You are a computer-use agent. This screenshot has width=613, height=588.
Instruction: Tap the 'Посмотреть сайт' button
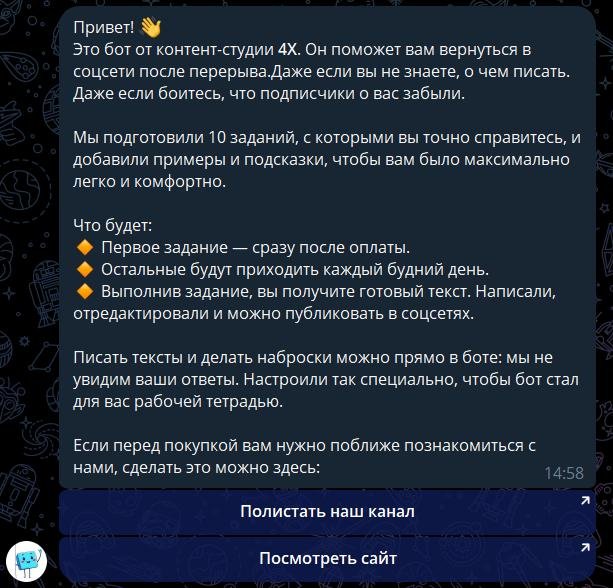[327, 558]
